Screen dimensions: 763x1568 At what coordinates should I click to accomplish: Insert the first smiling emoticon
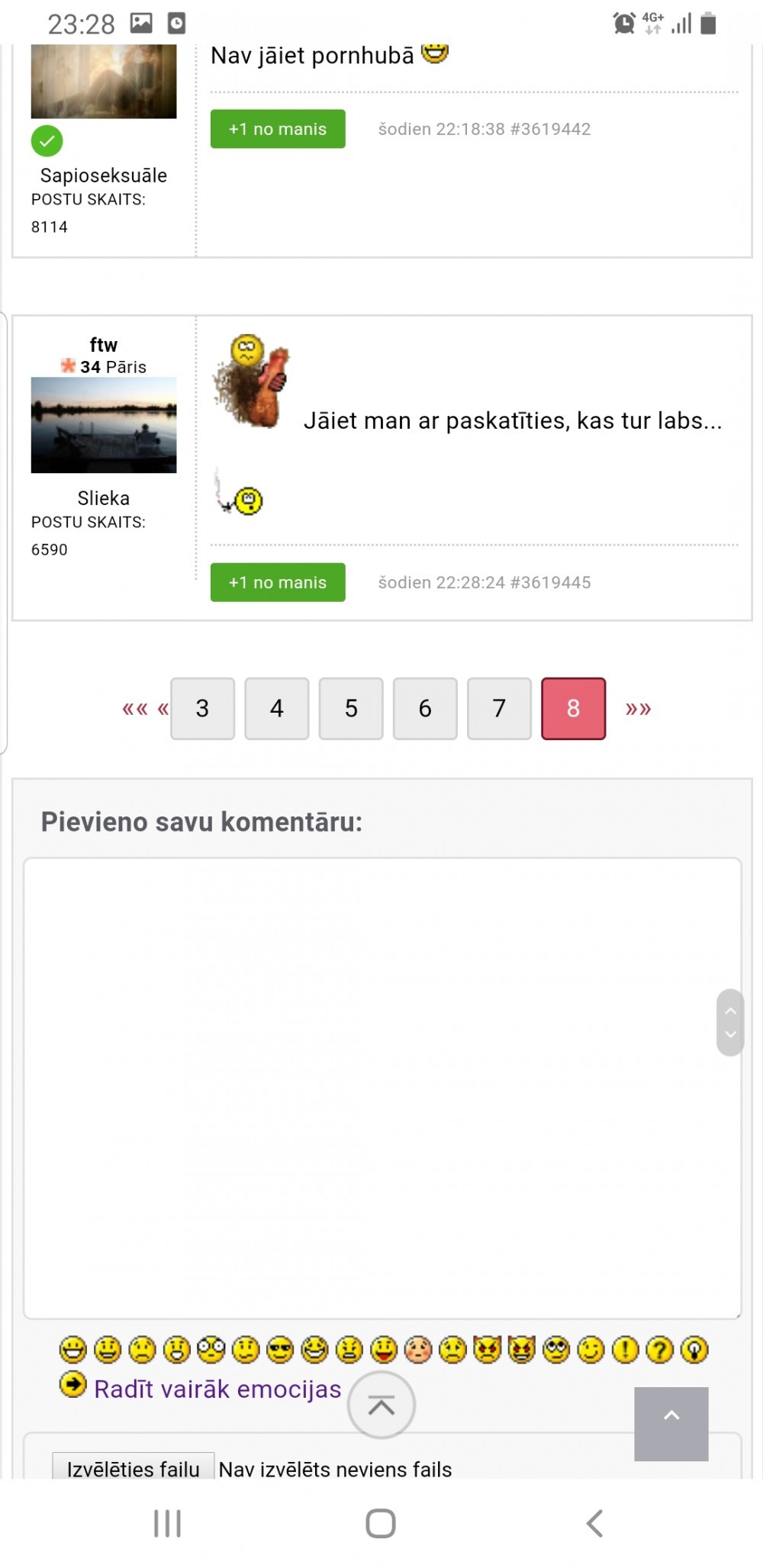click(x=72, y=1350)
